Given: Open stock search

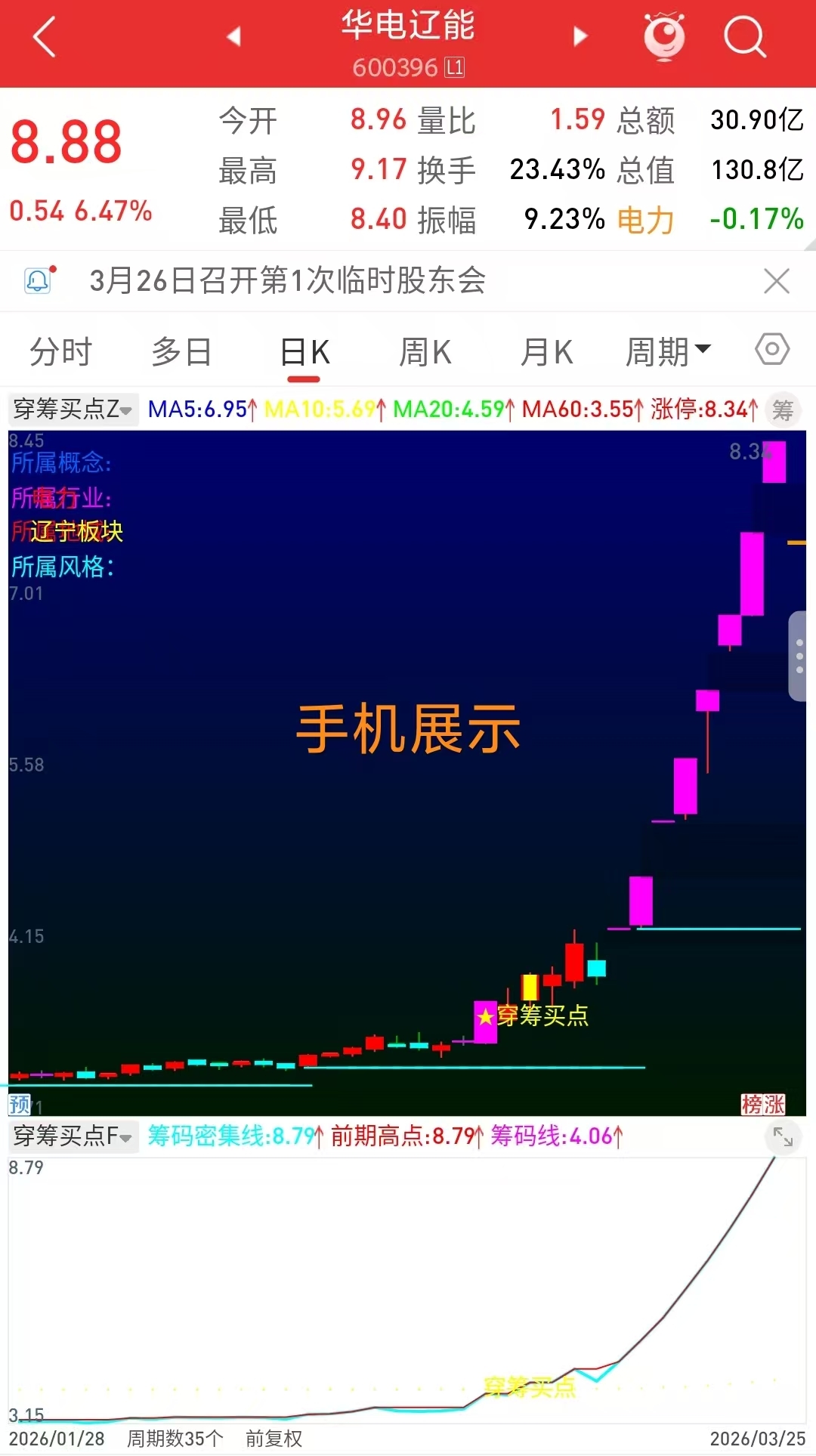Looking at the screenshot, I should click(745, 36).
